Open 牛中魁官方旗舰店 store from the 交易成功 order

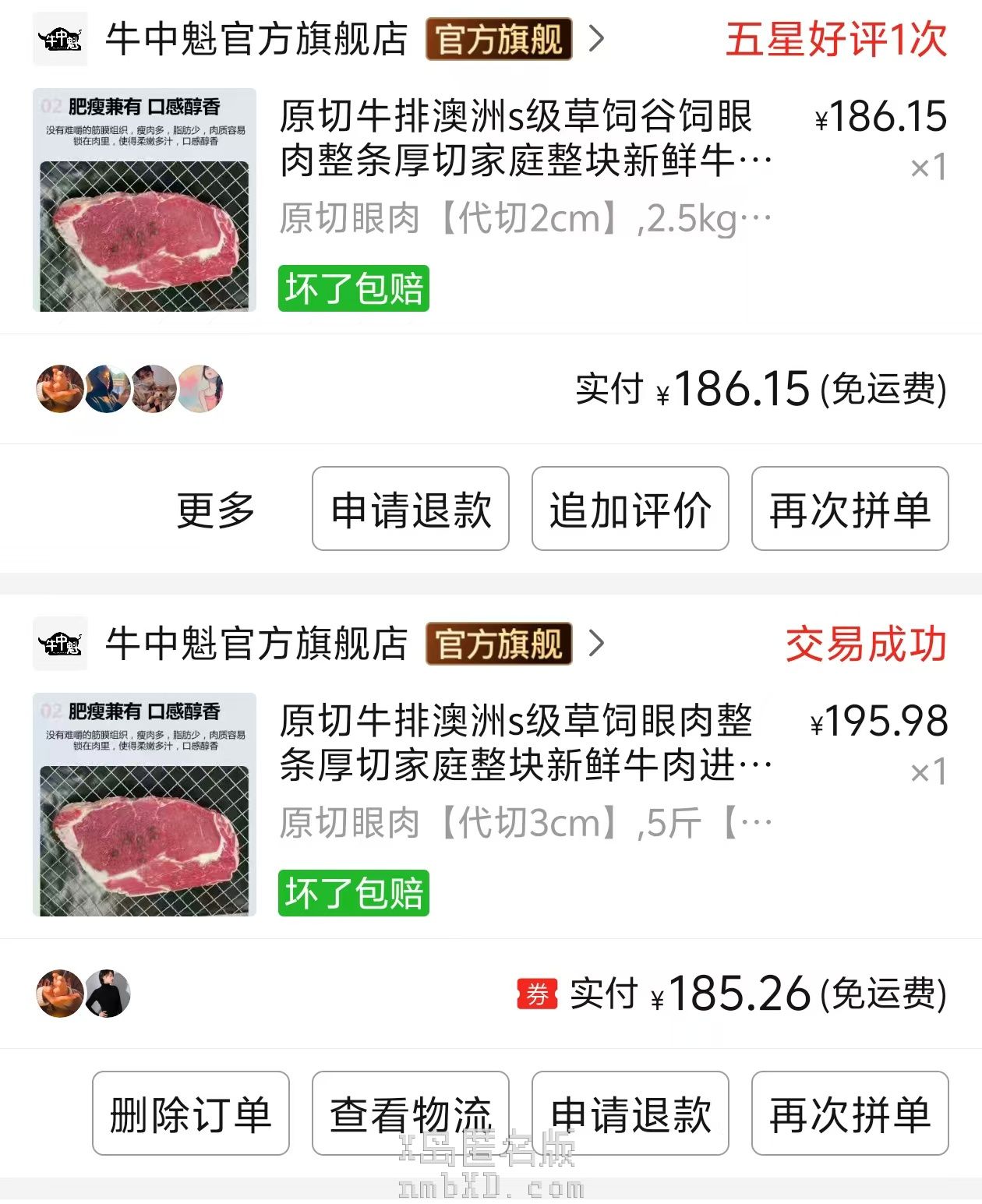point(257,644)
